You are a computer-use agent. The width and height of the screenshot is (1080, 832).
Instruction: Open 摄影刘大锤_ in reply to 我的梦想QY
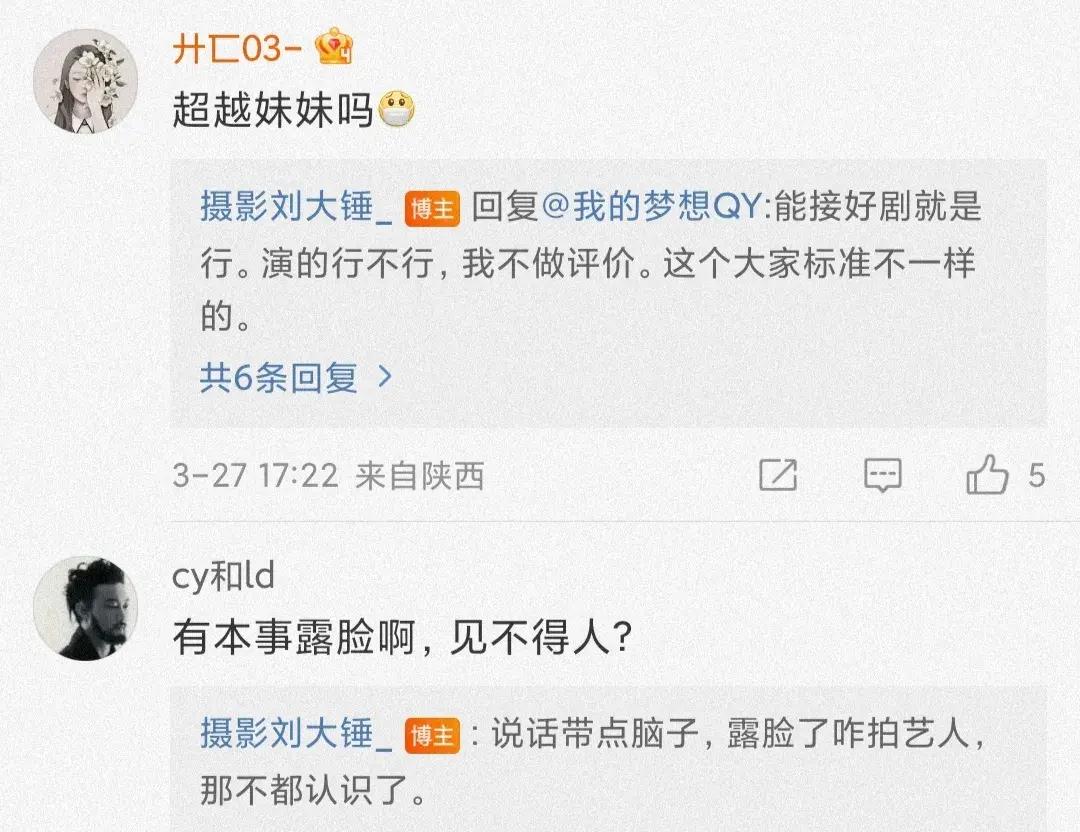point(296,207)
